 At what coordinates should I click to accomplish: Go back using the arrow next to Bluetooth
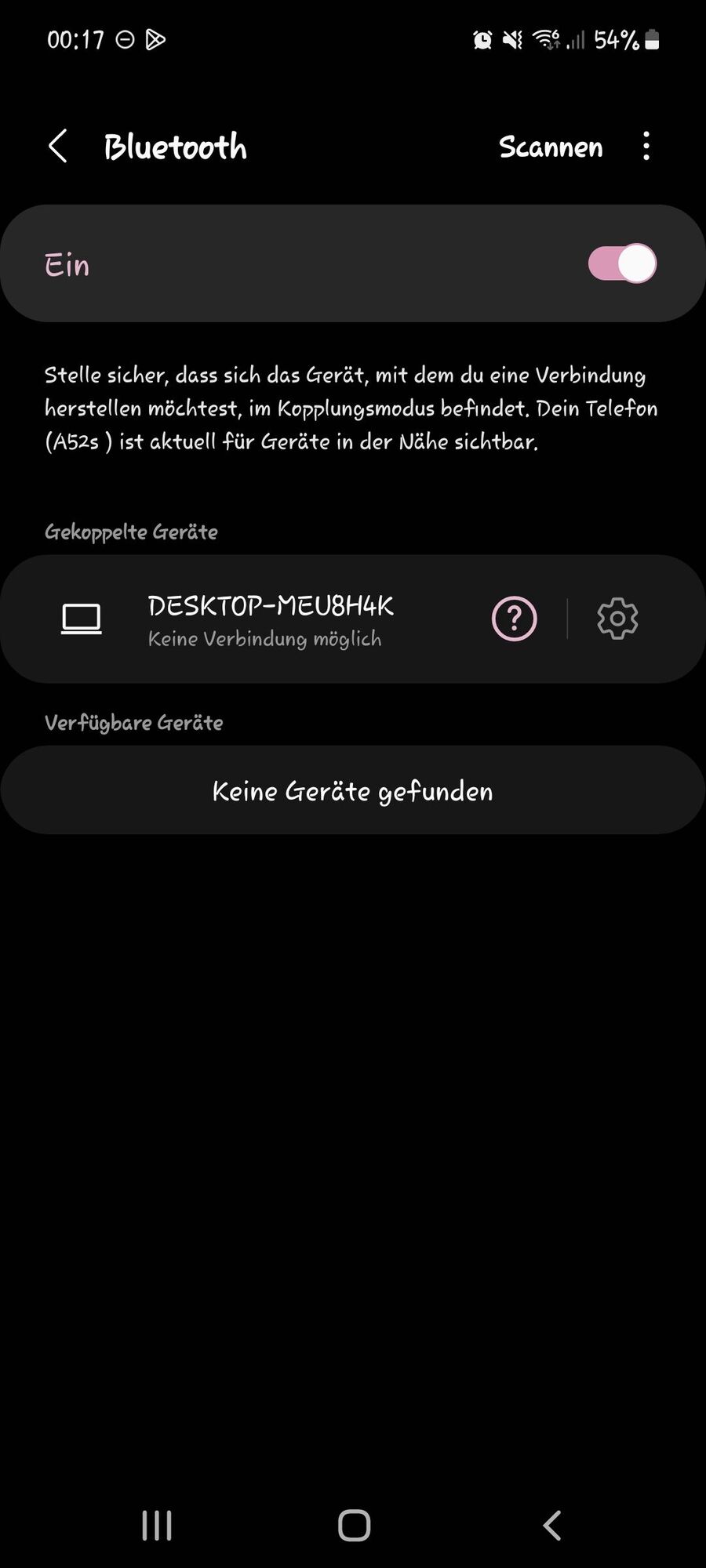(57, 147)
